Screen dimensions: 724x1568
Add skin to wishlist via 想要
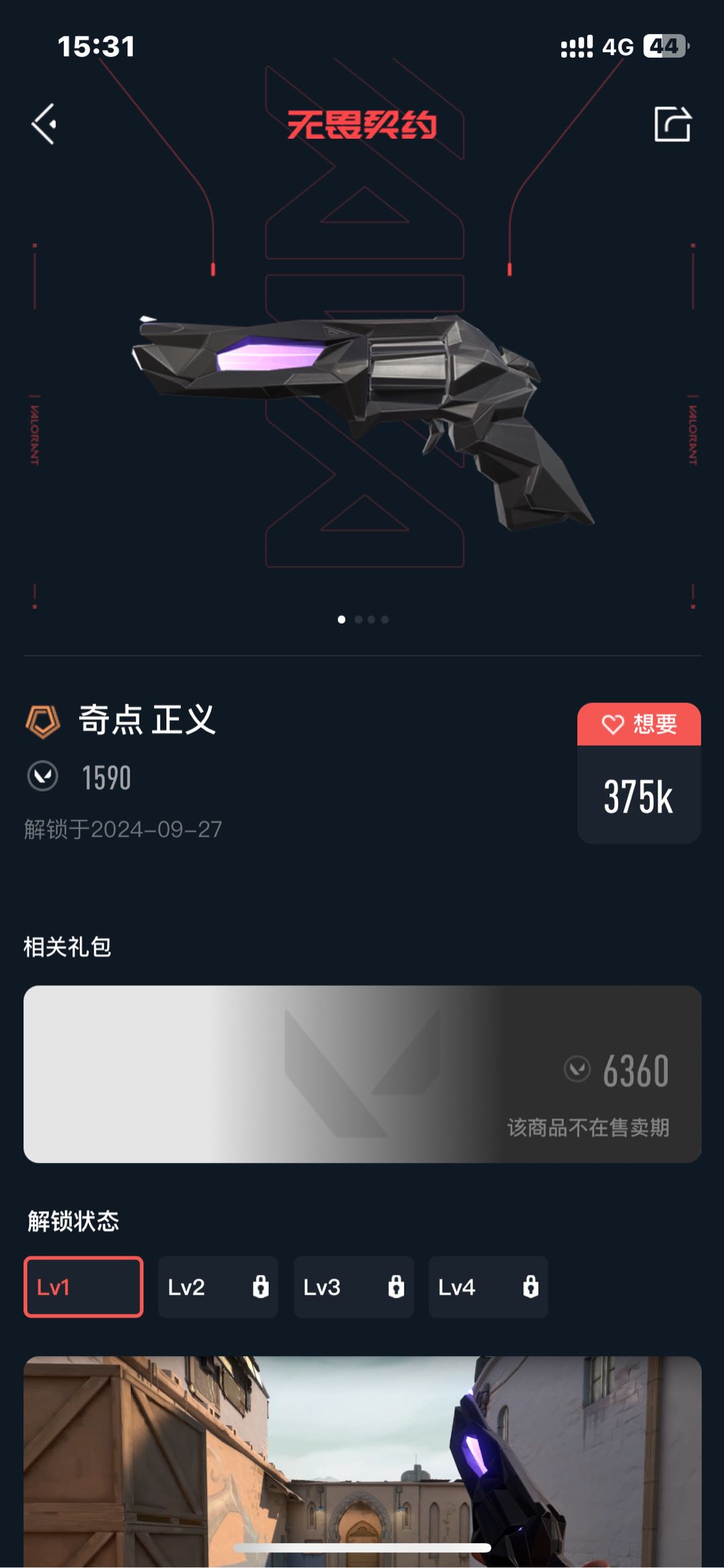click(x=638, y=724)
